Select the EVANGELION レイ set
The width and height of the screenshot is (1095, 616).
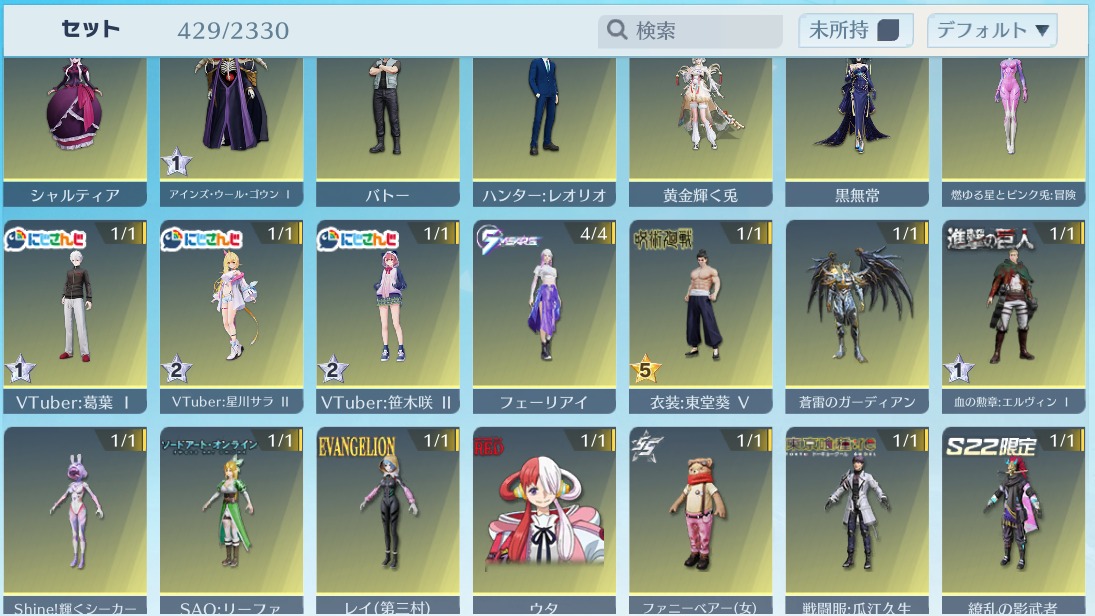tap(388, 521)
